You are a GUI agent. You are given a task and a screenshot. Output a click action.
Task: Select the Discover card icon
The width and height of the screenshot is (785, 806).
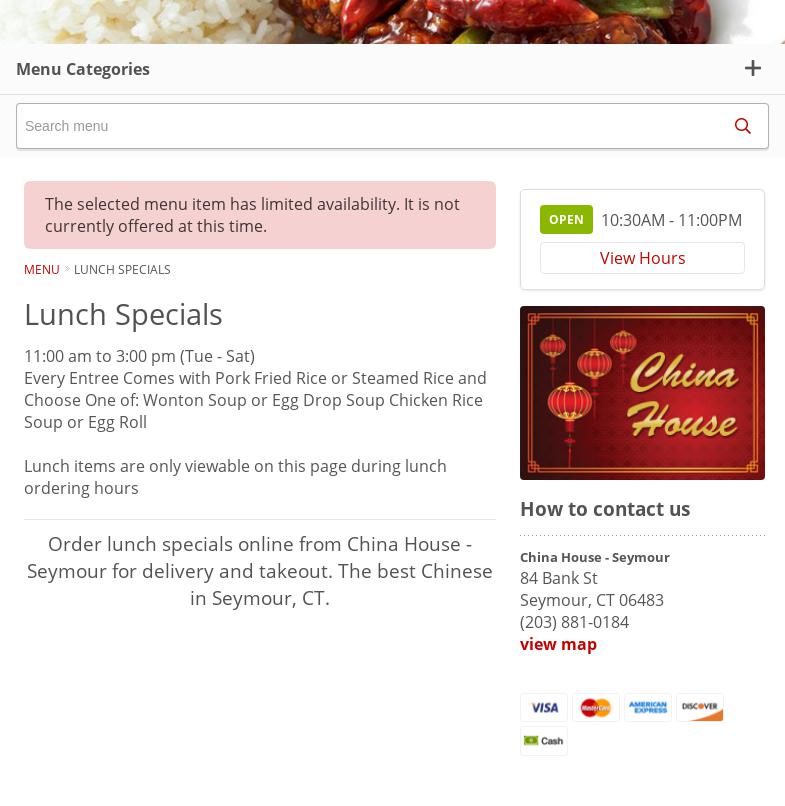click(x=700, y=707)
